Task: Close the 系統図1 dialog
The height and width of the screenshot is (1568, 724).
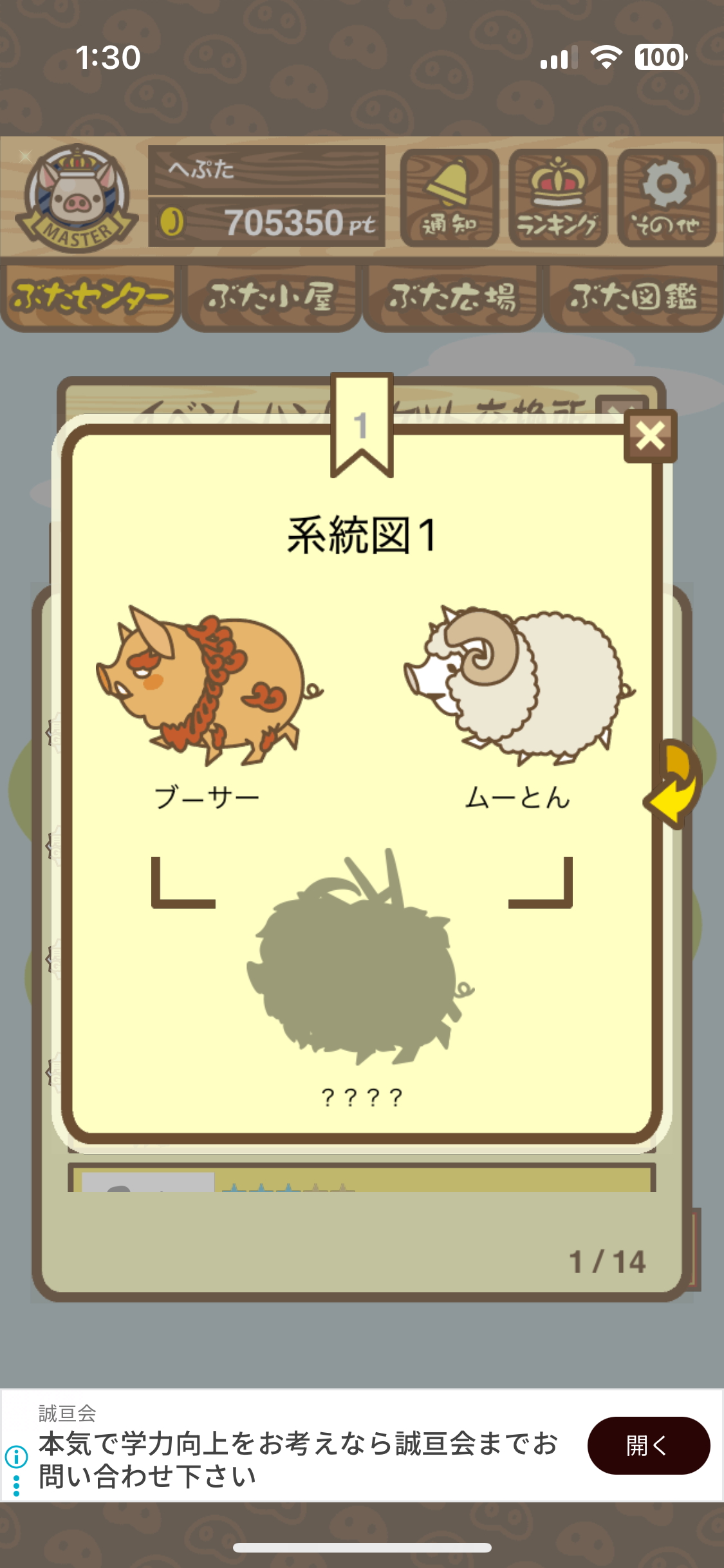Action: click(650, 436)
